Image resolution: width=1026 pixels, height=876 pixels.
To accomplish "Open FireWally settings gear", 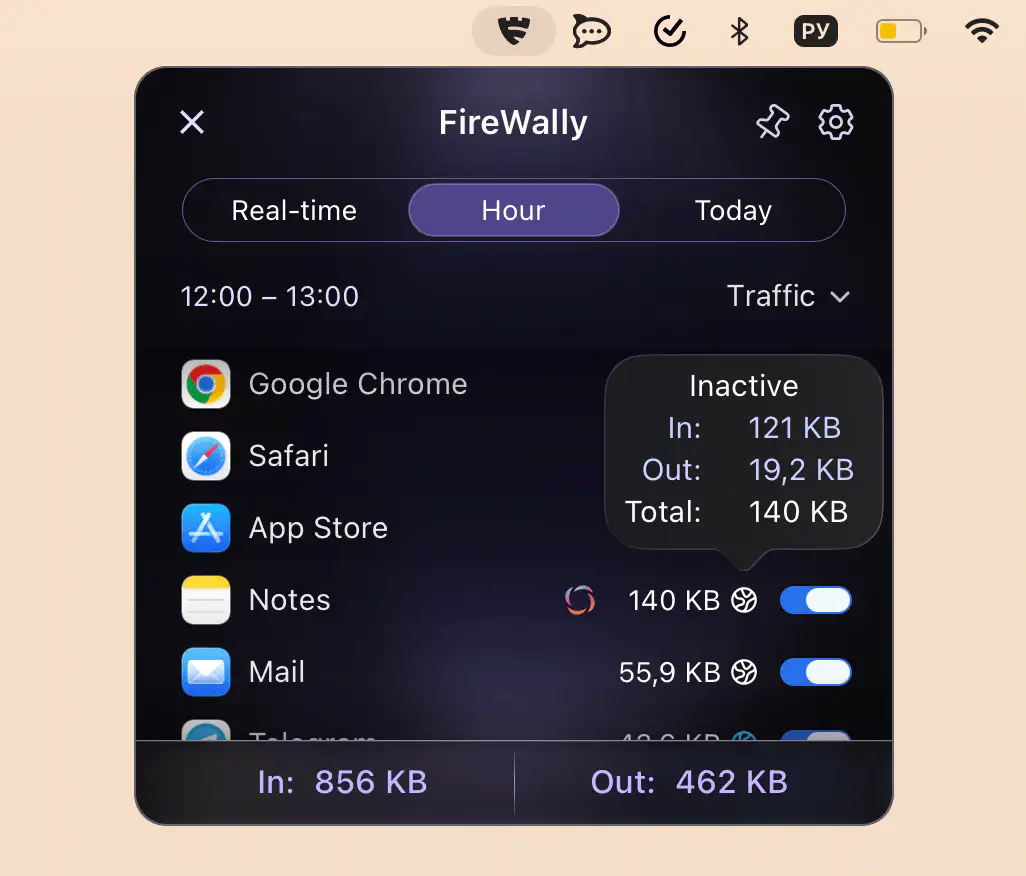I will pyautogui.click(x=836, y=123).
